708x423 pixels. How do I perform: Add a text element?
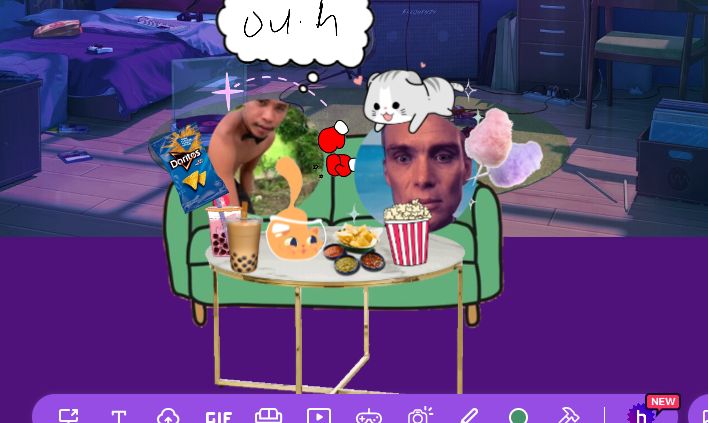118,416
